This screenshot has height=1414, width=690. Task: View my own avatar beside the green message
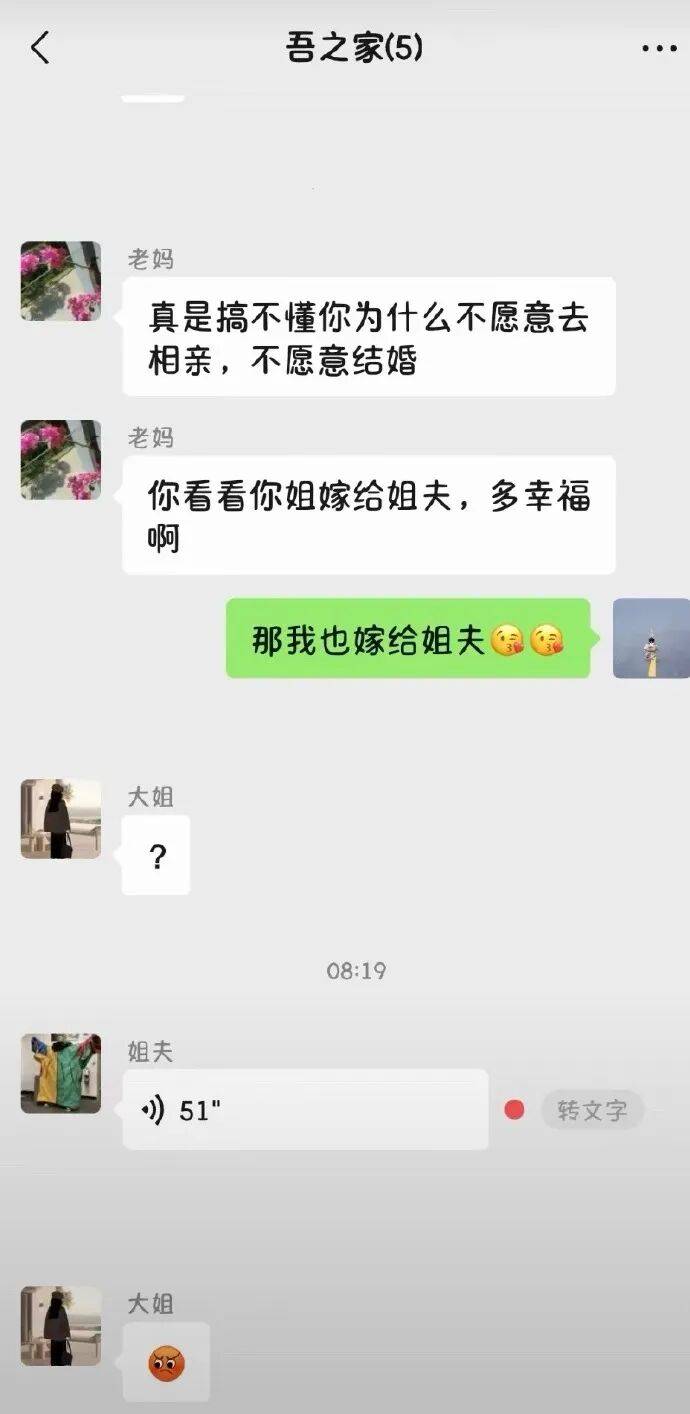click(x=651, y=638)
